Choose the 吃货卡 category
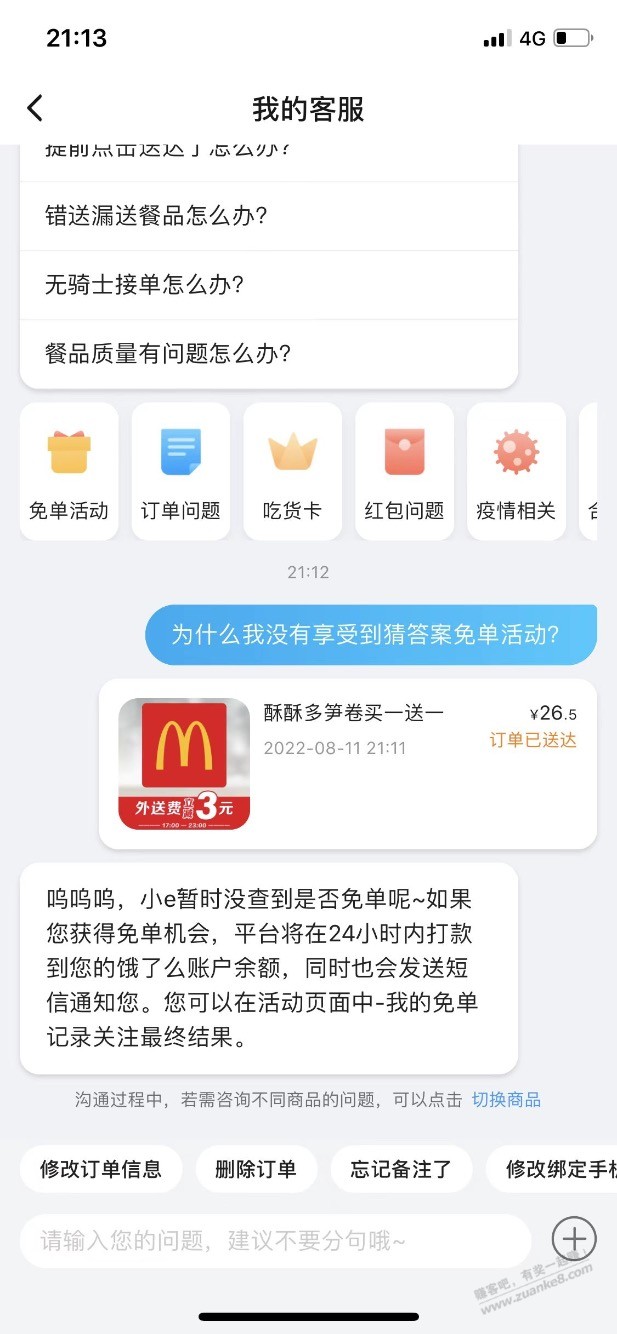The width and height of the screenshot is (617, 1334). coord(292,471)
